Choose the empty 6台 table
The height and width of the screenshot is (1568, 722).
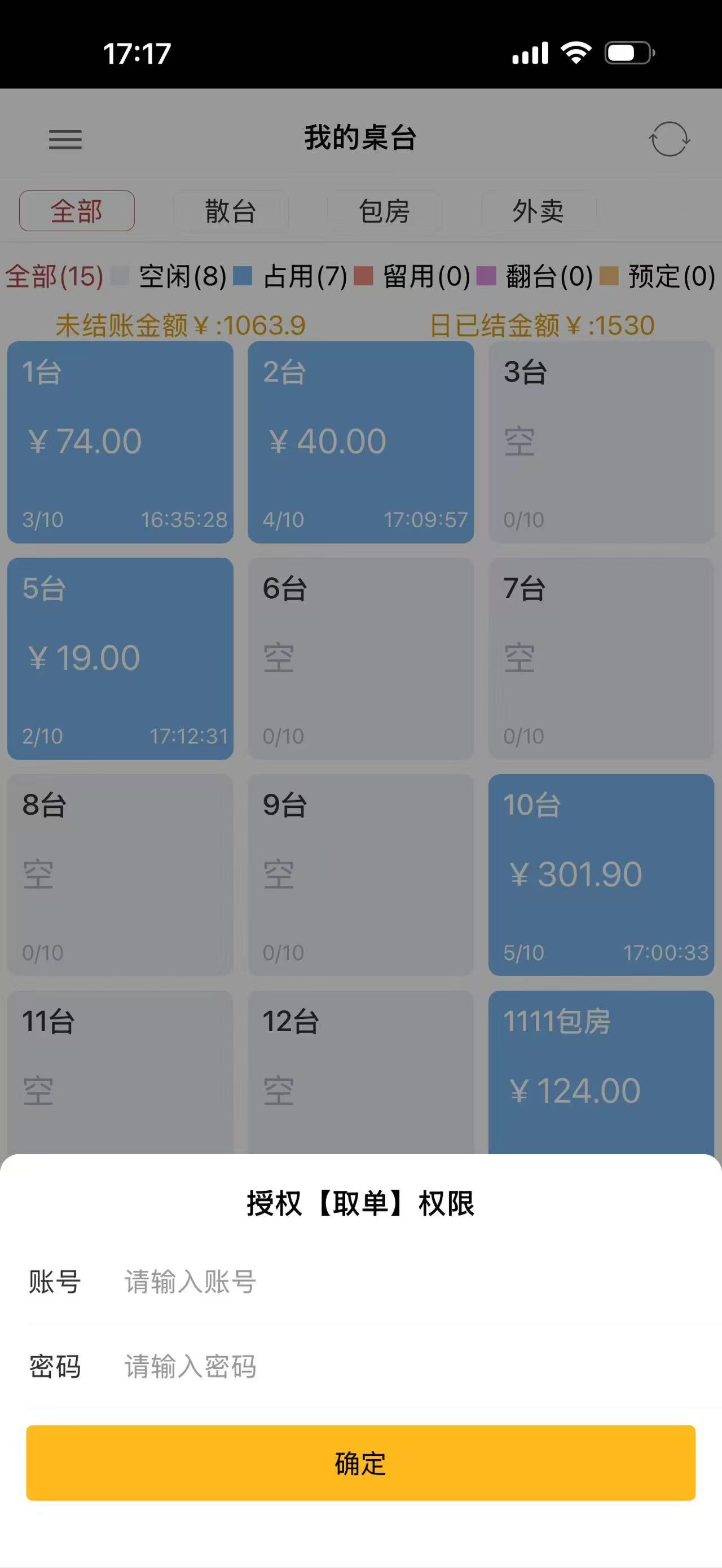tap(360, 659)
